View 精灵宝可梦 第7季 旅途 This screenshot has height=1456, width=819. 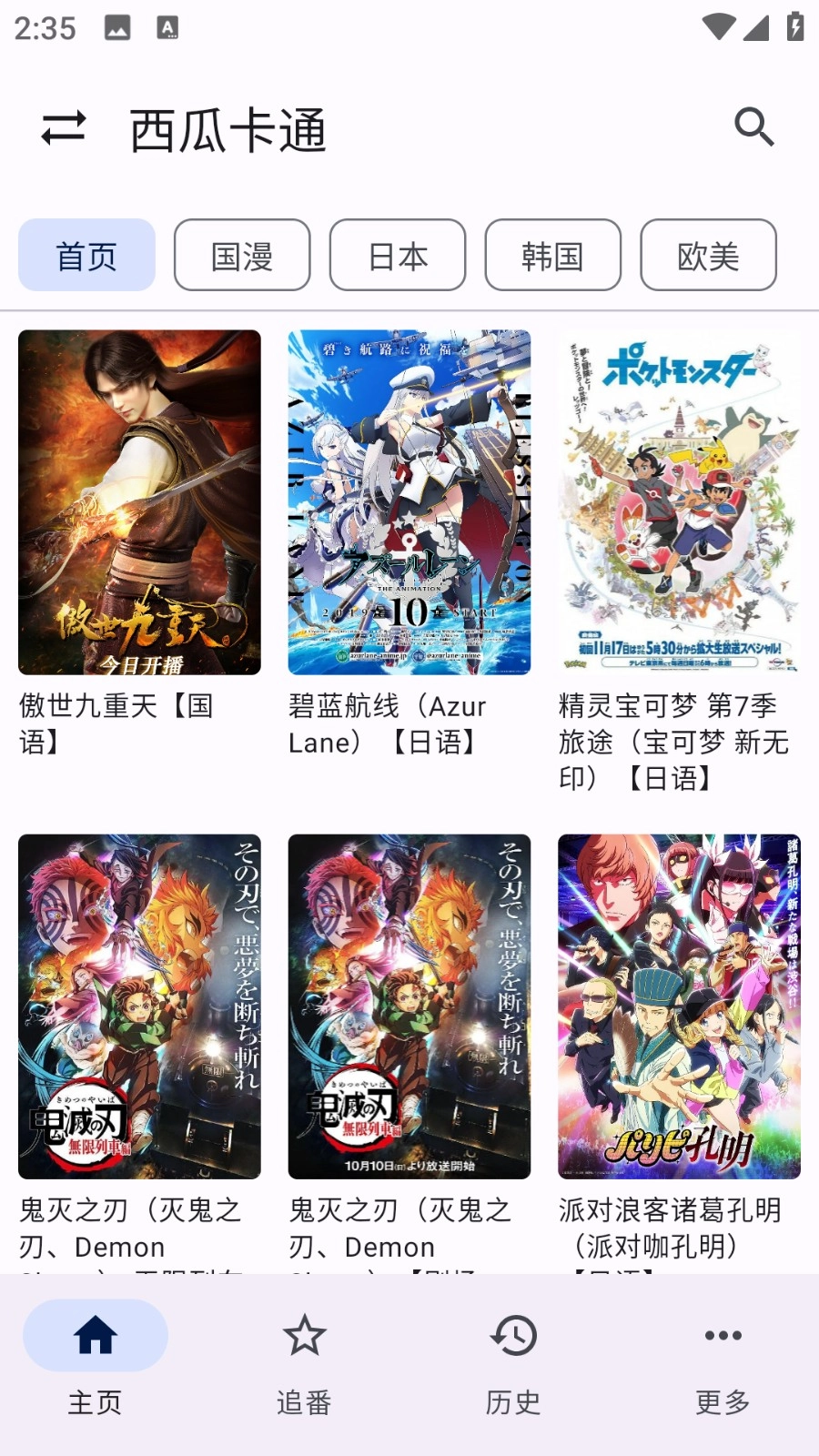click(679, 502)
